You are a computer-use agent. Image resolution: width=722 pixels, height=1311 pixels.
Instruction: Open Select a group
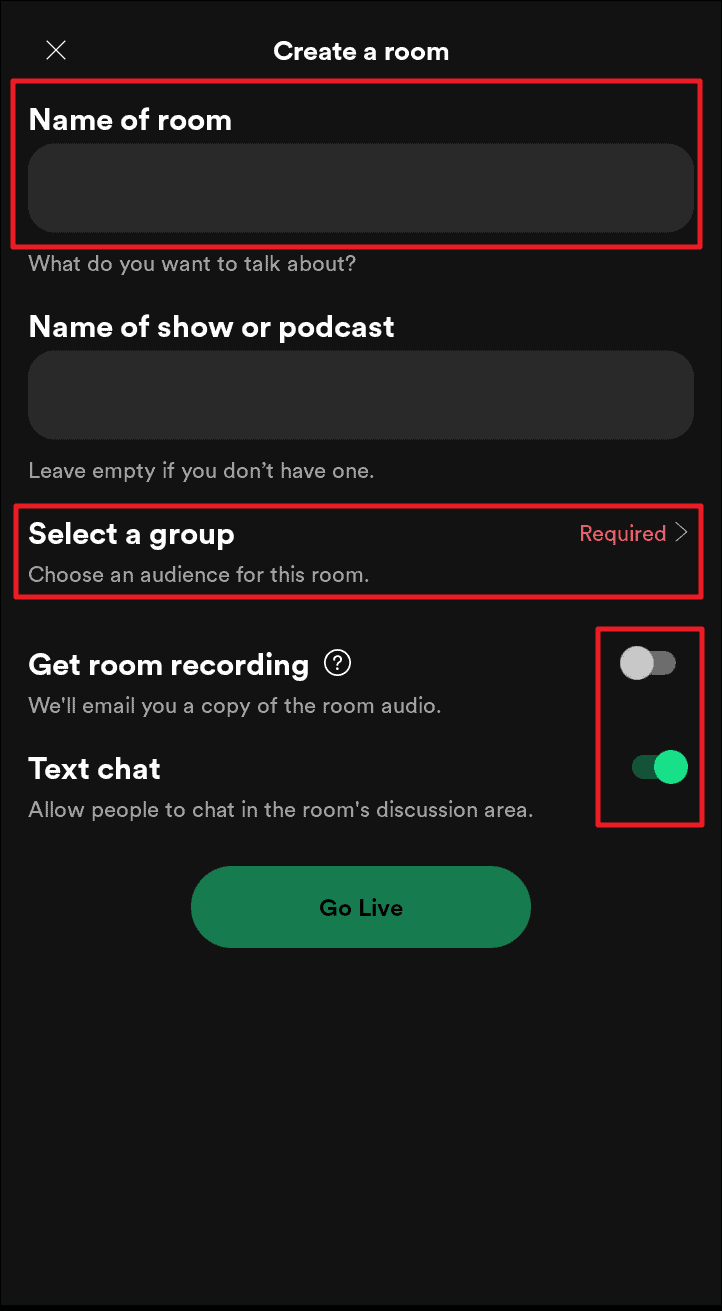(x=360, y=552)
